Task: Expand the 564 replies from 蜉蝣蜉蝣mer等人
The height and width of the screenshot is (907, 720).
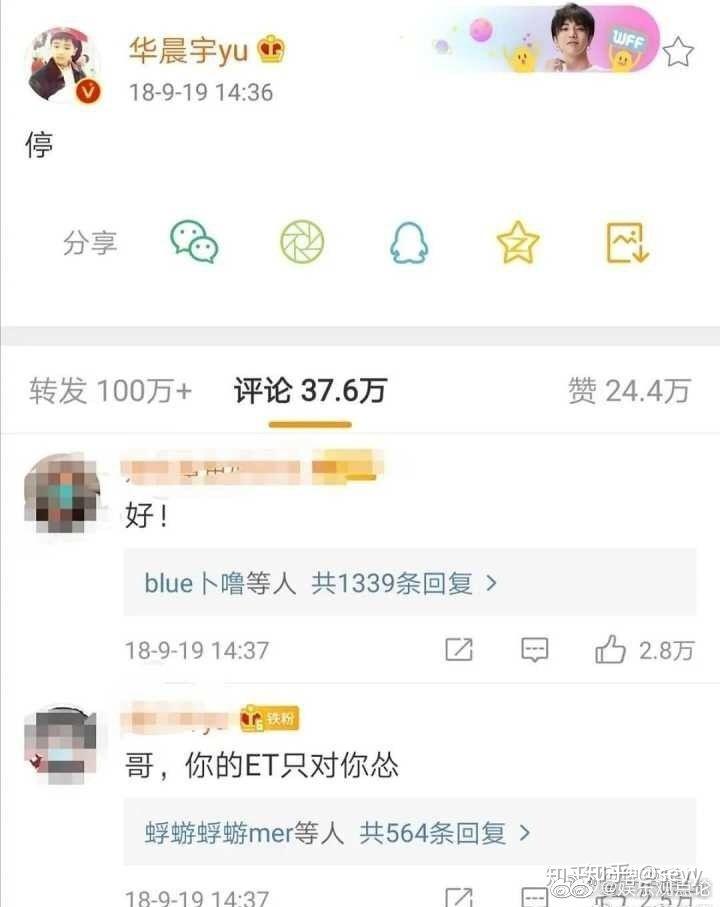Action: (x=338, y=832)
